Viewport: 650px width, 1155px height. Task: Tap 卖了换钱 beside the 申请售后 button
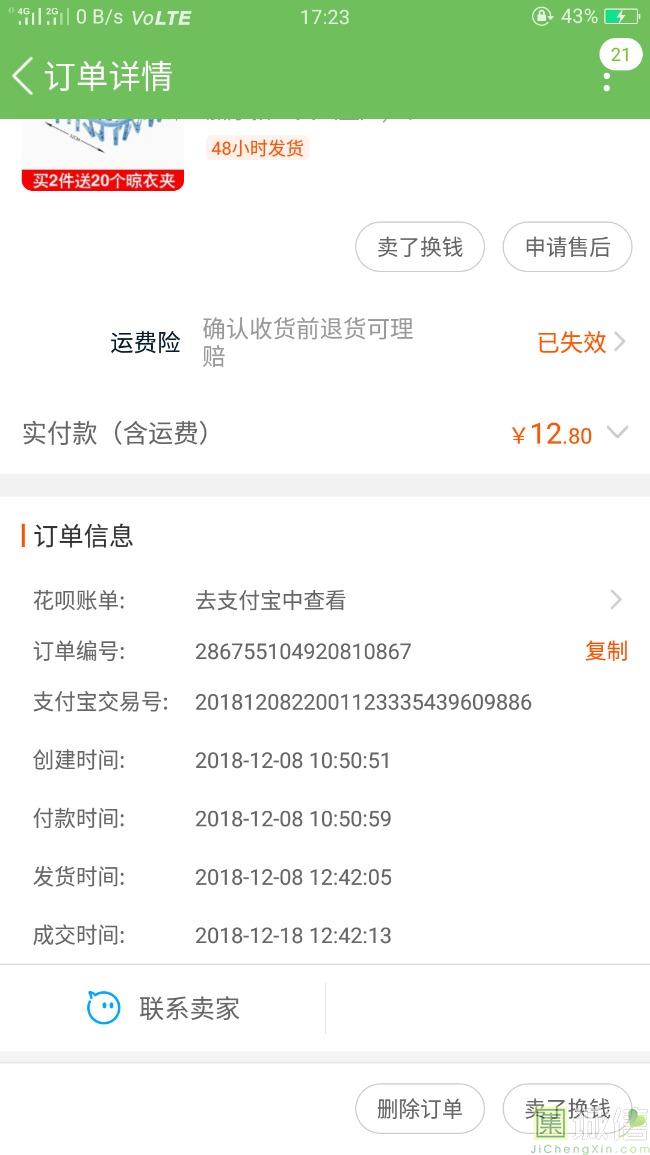point(420,247)
